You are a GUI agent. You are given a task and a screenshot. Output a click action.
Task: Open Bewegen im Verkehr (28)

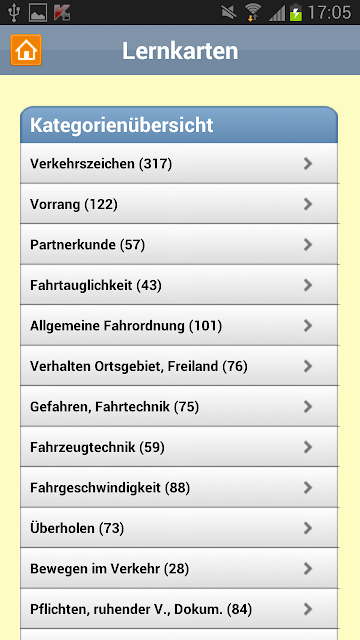pos(179,568)
